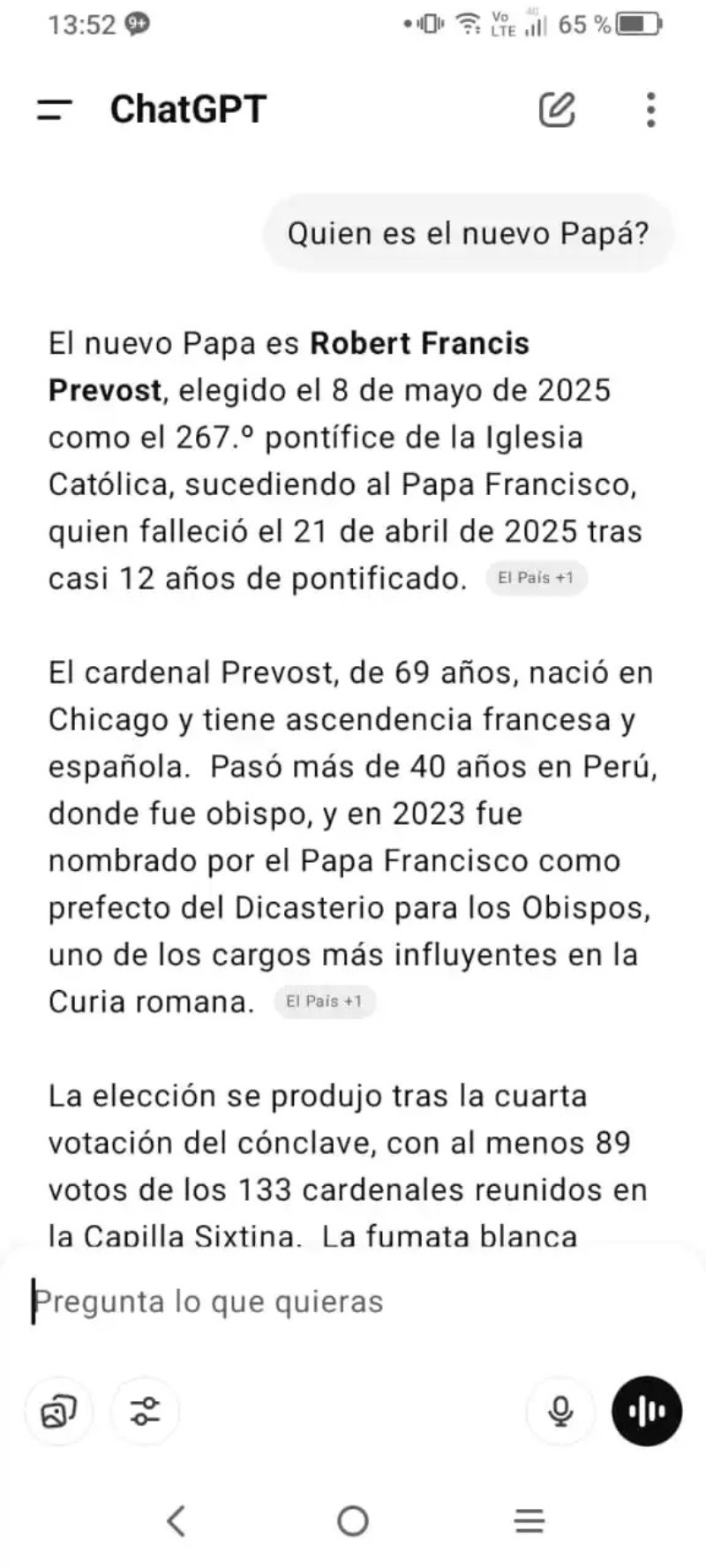Open the tools sliders button
Image resolution: width=706 pixels, height=1568 pixels.
pos(145,1411)
